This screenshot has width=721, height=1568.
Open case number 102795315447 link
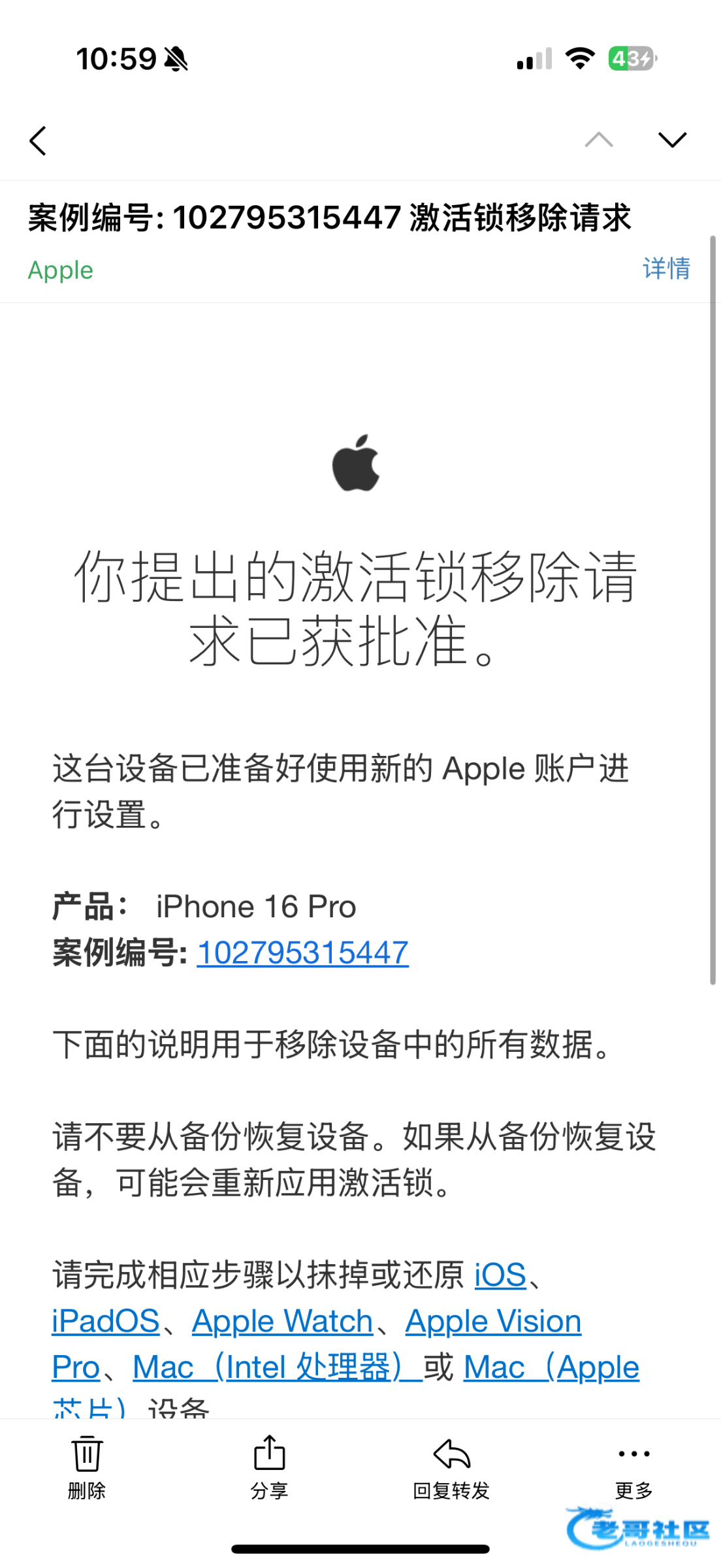click(302, 953)
